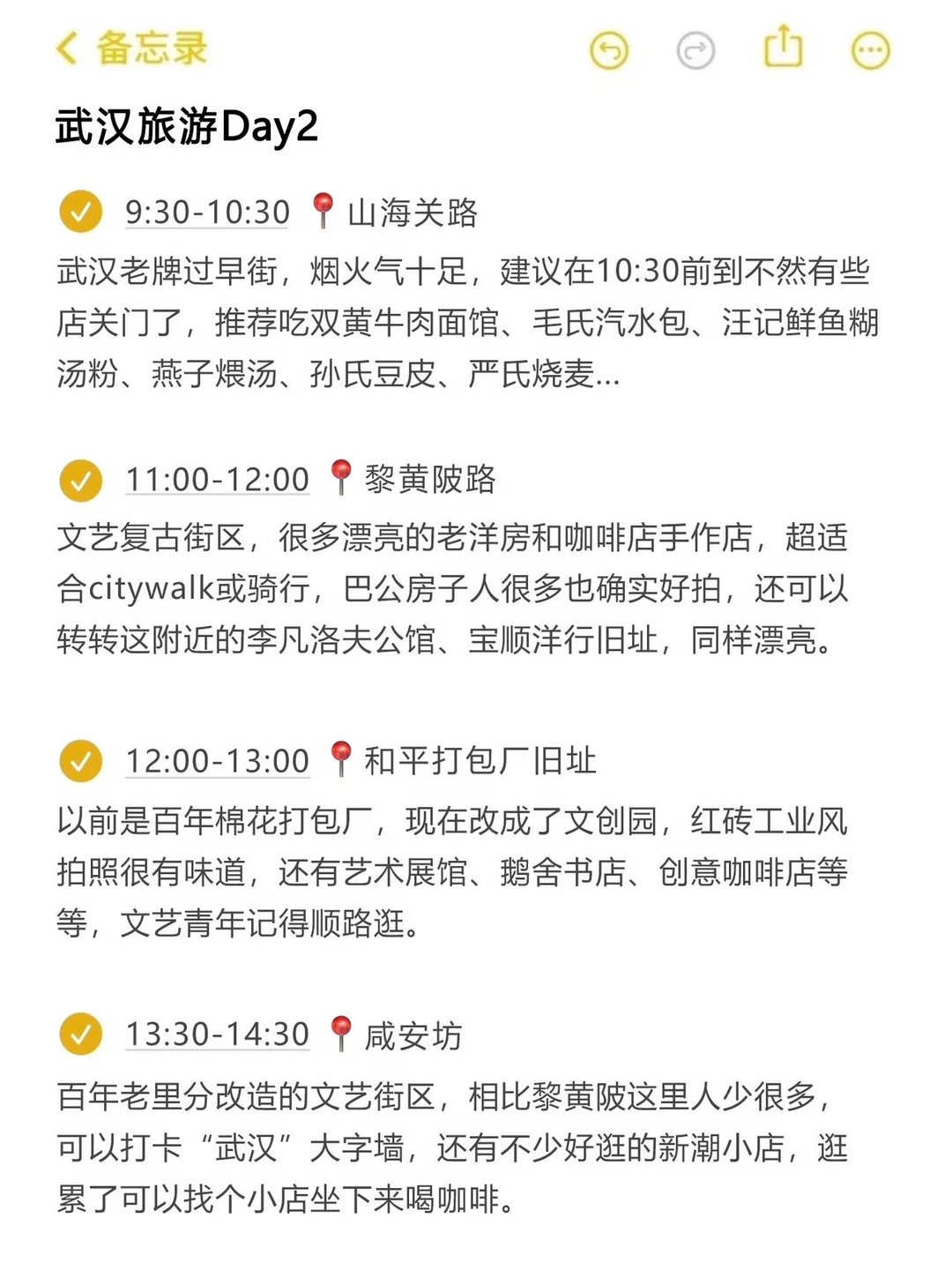
Task: Uncheck the 山海关路 checklist item
Action: (80, 213)
